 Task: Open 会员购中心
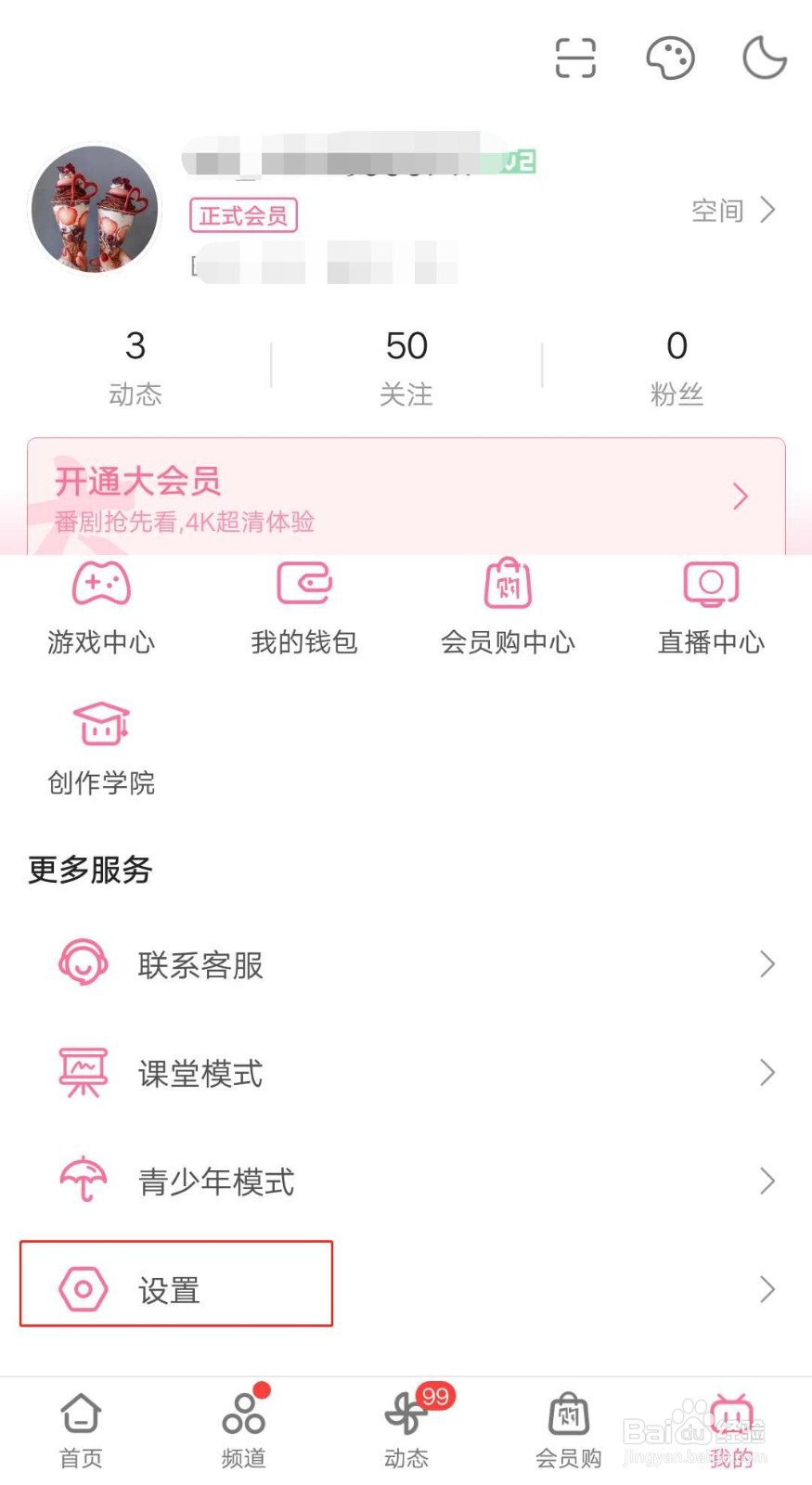508,608
